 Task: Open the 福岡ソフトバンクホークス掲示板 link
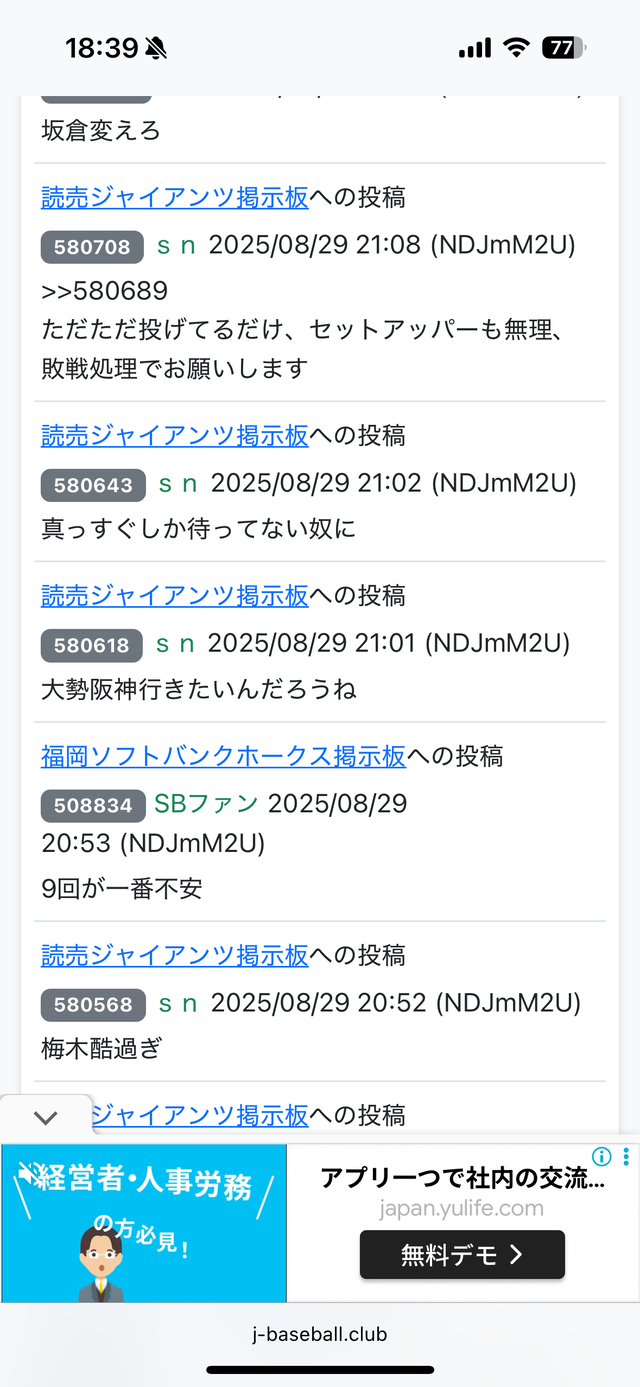[x=223, y=756]
